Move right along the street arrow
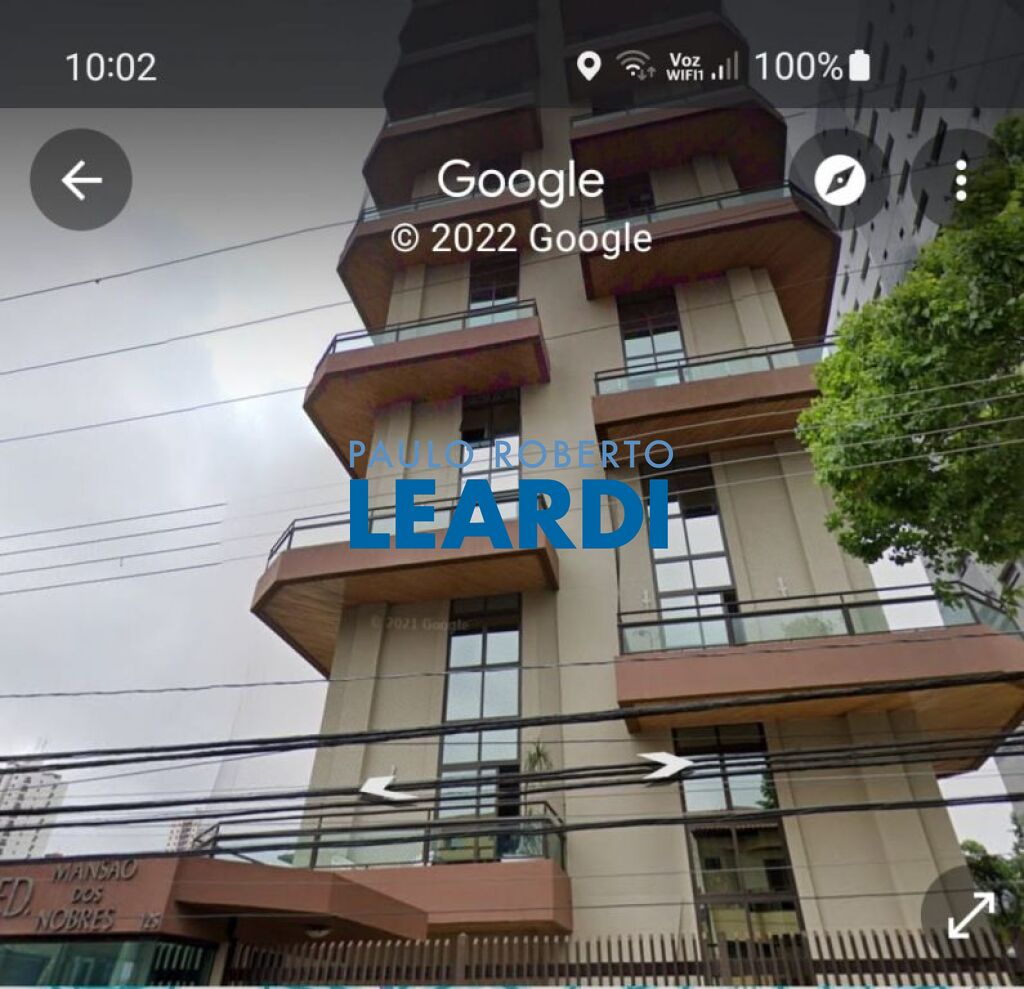The image size is (1024, 989). pos(667,766)
